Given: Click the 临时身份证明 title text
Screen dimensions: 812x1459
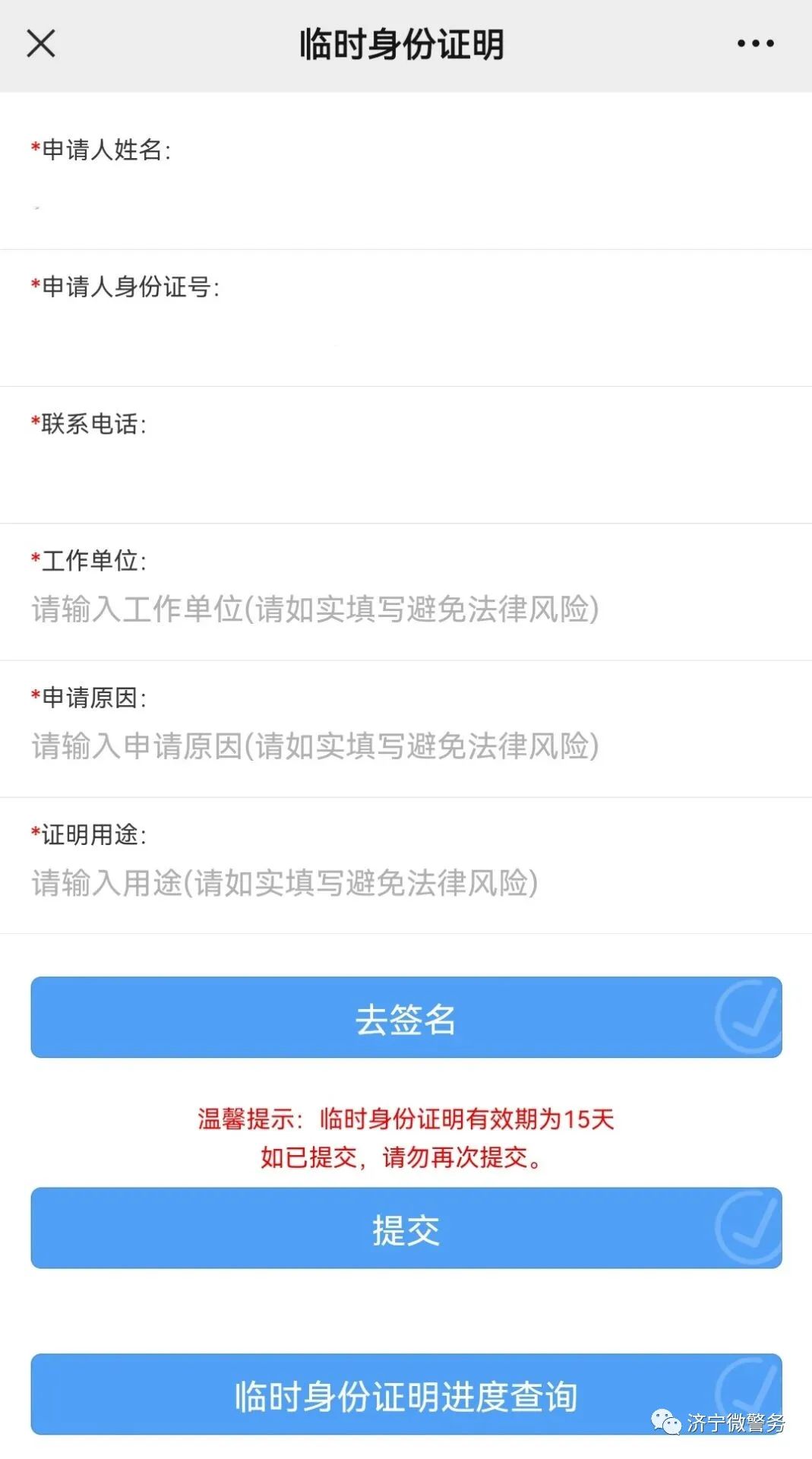Looking at the screenshot, I should point(406,43).
